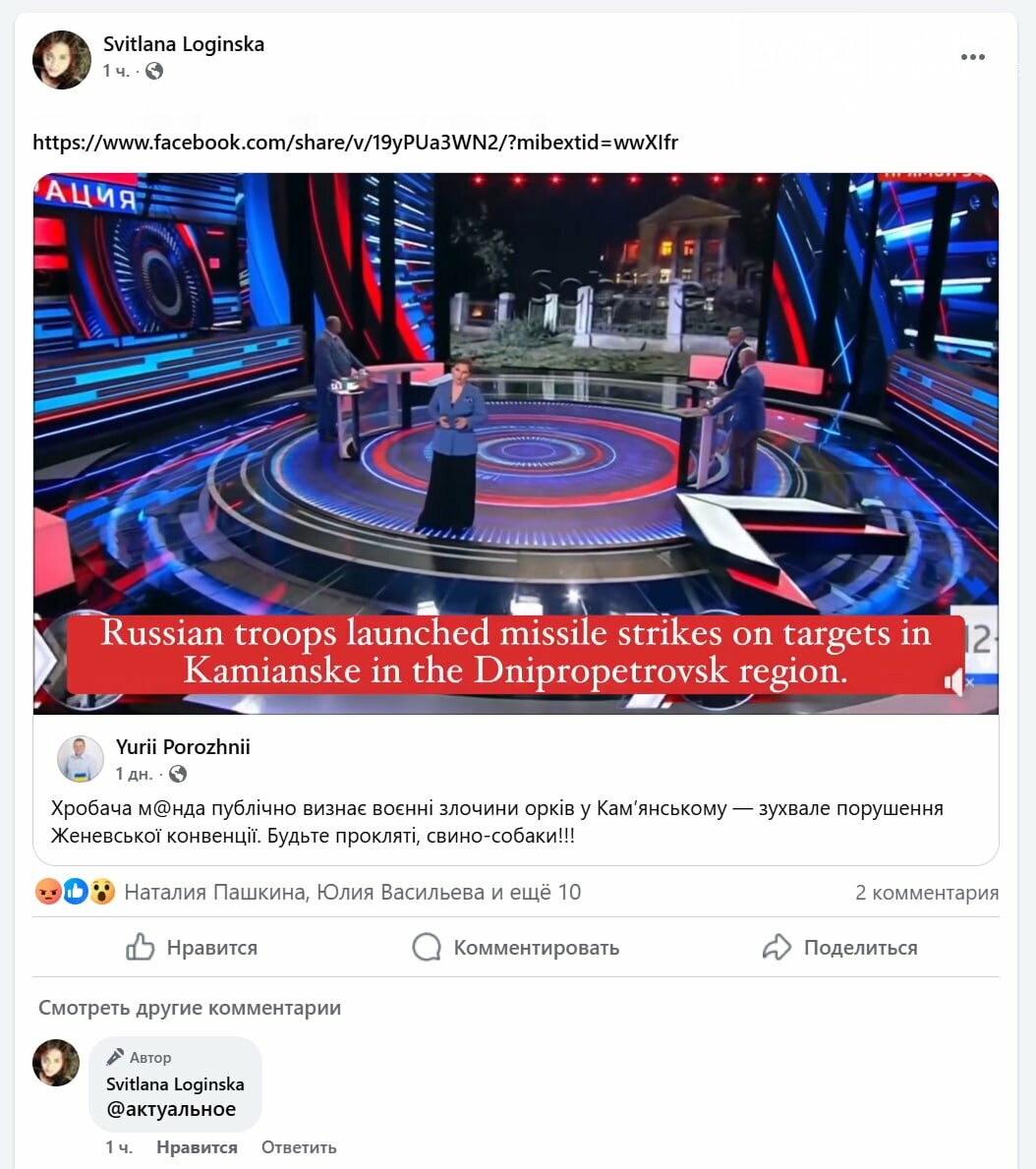Like the post with Нравится

click(193, 948)
